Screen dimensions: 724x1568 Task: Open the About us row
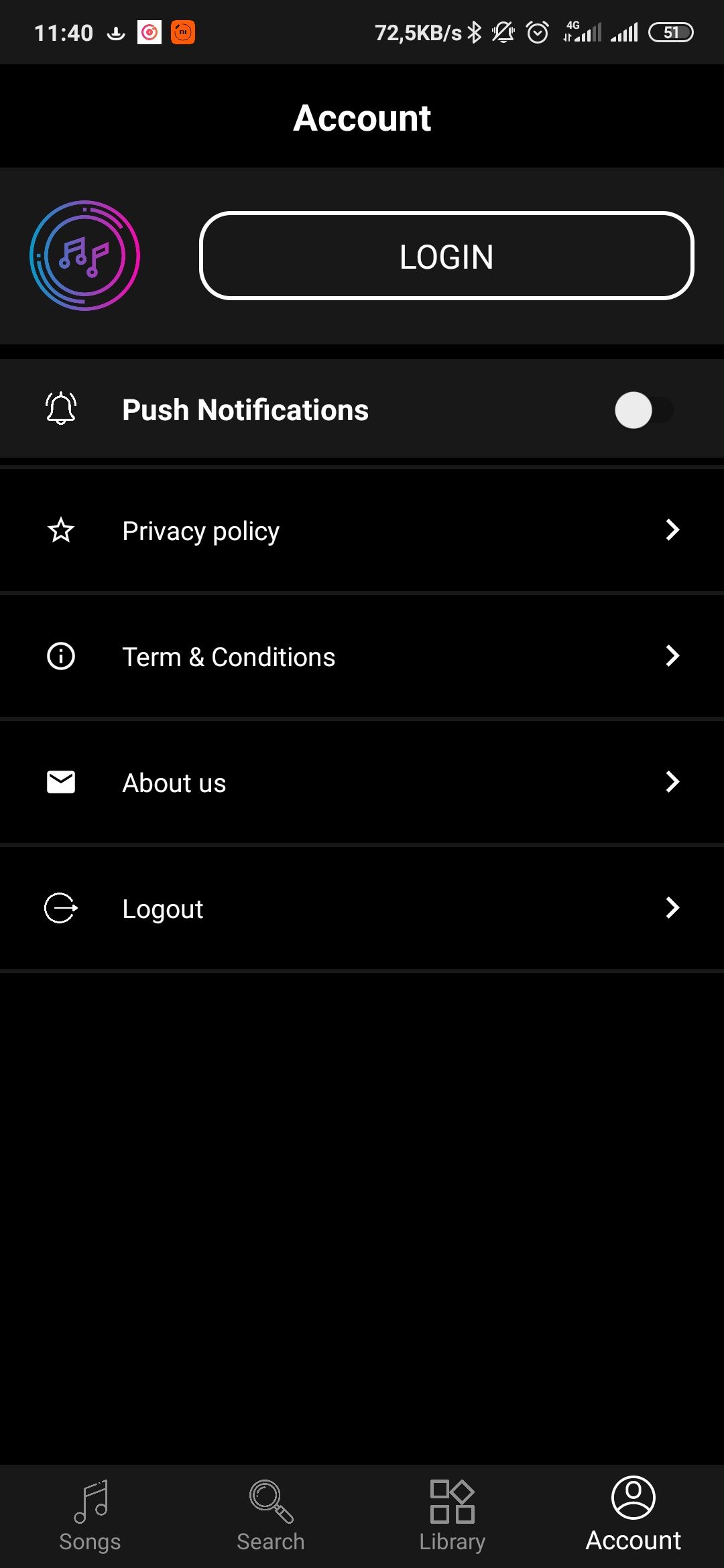[362, 782]
